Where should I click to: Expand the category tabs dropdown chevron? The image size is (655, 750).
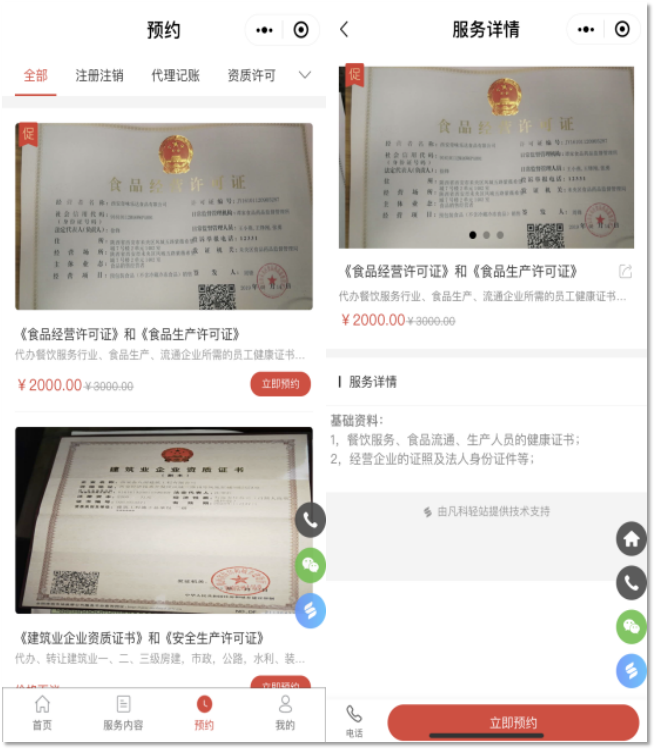pos(305,75)
